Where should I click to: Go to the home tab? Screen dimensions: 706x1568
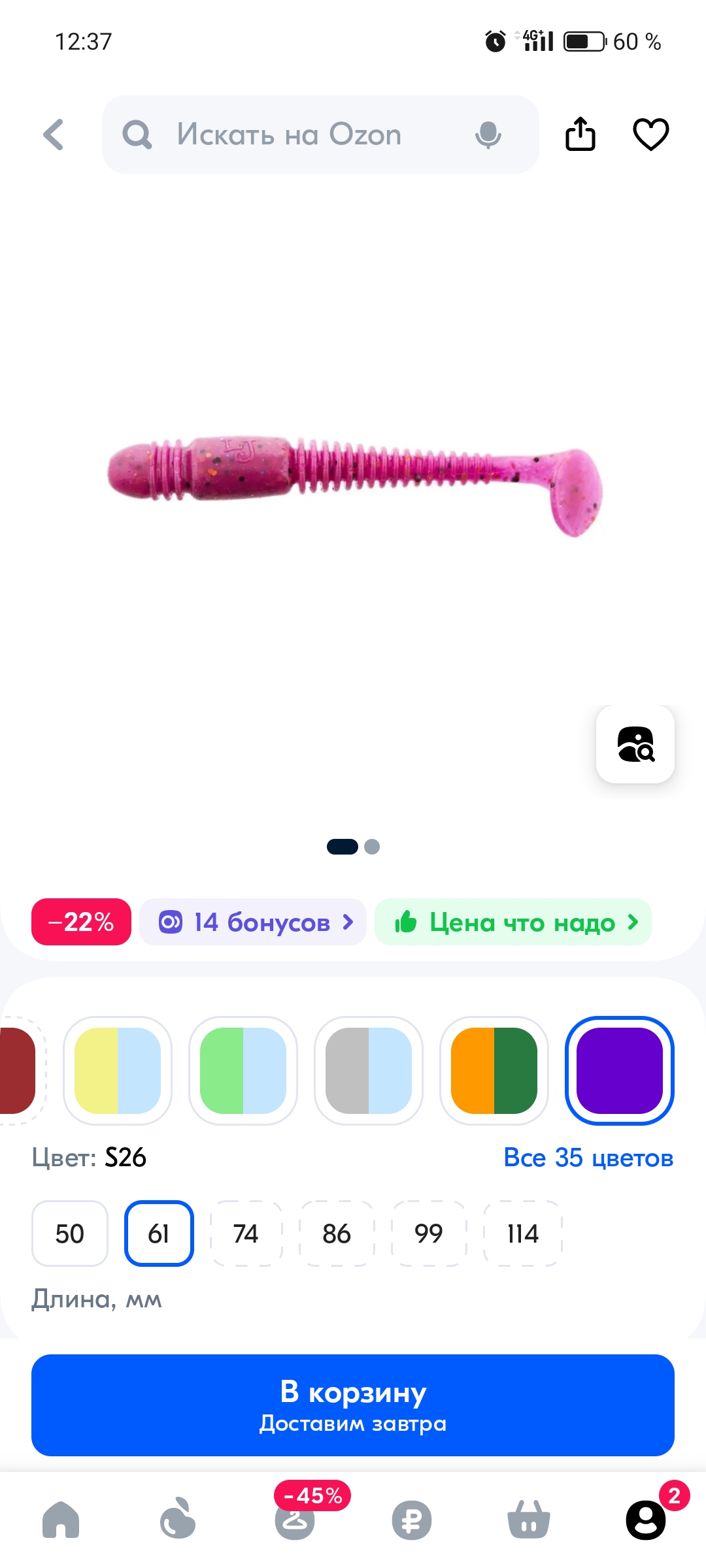click(x=61, y=1520)
